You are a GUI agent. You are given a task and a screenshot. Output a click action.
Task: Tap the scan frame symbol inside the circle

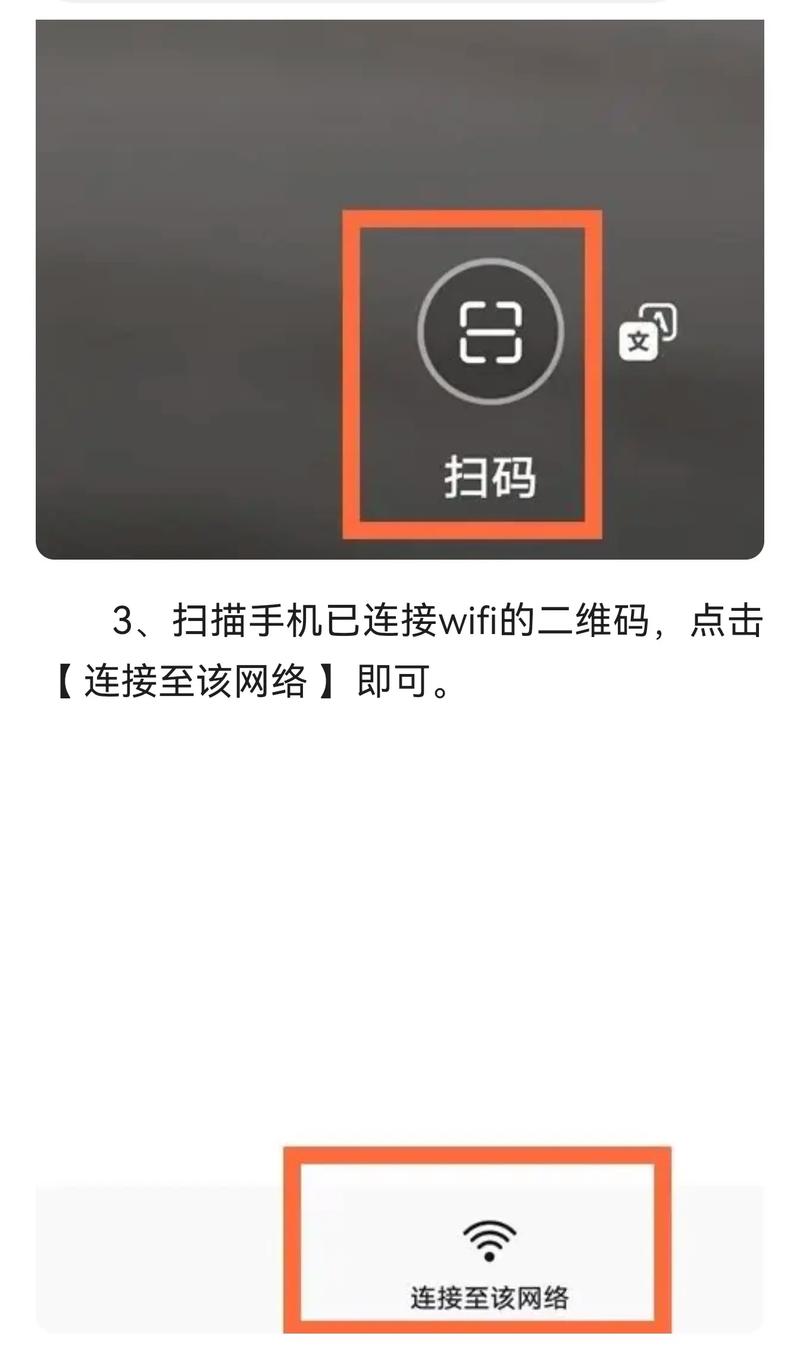click(490, 334)
